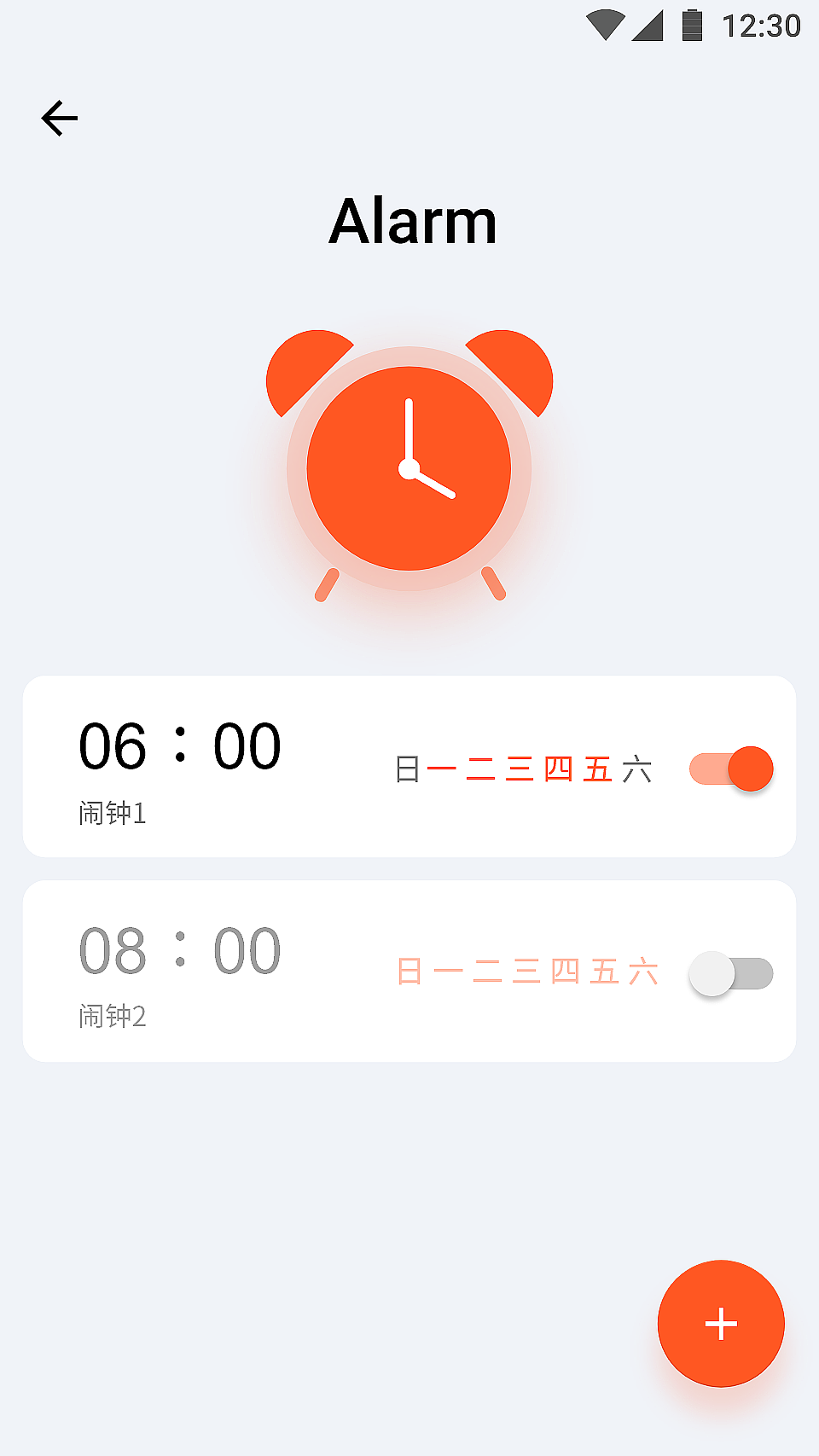Select 日 repeat day on the 06:00 alarm
The height and width of the screenshot is (1456, 819).
(x=409, y=769)
